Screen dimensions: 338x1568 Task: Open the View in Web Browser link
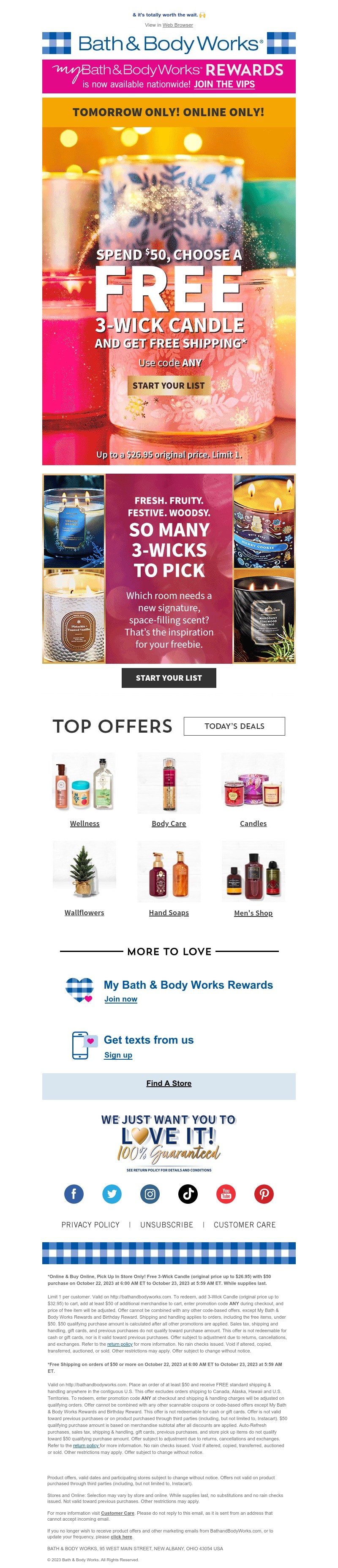pos(177,25)
